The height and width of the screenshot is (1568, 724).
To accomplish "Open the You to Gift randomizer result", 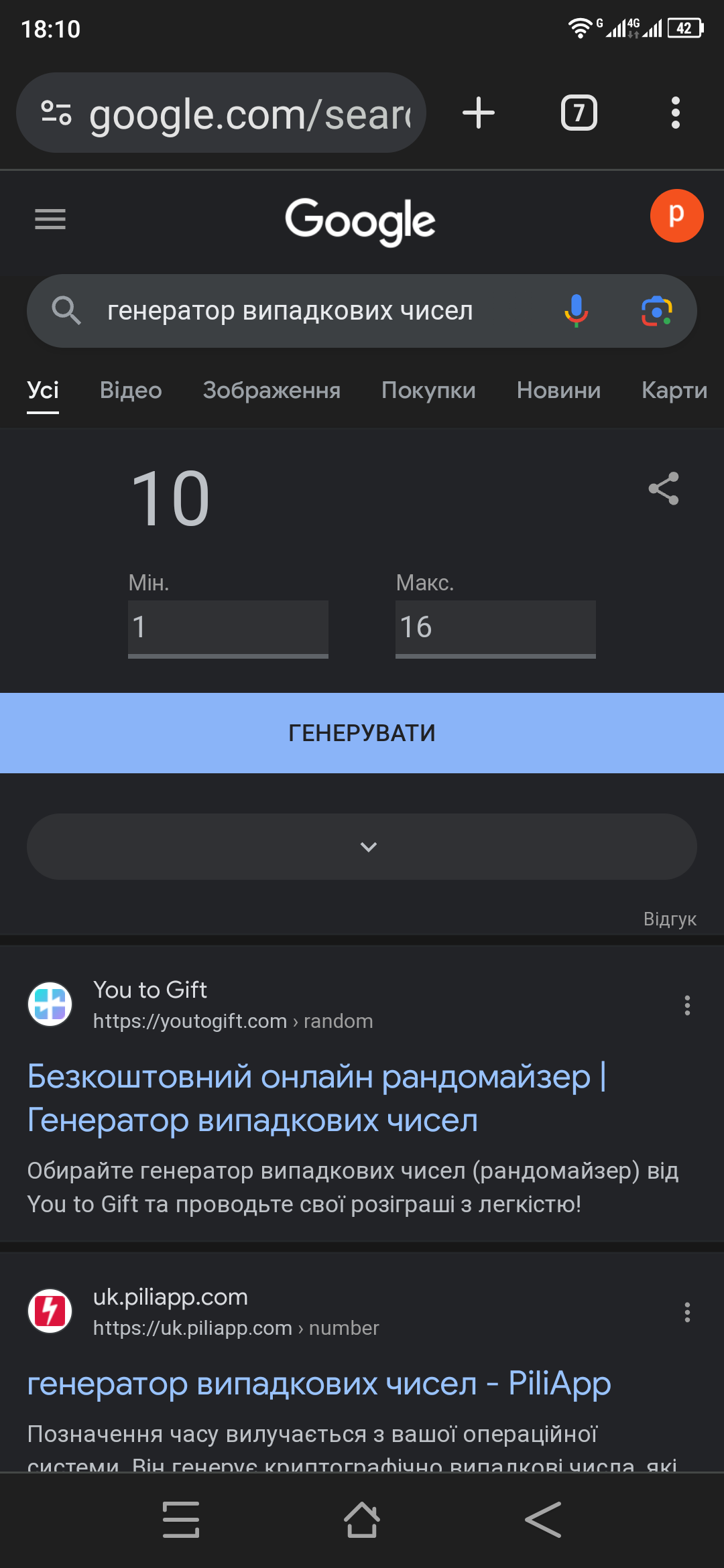I will click(x=315, y=1098).
